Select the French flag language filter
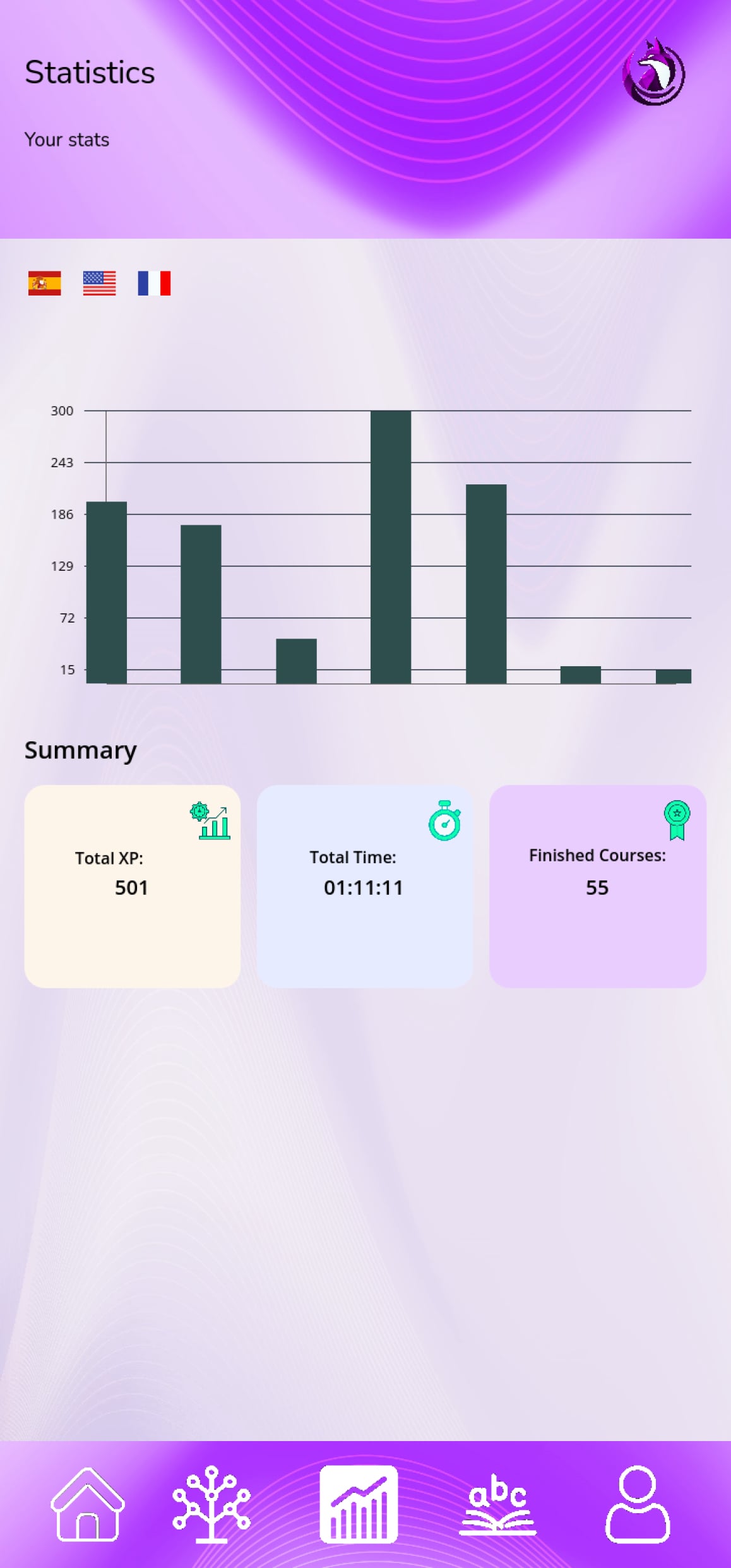The height and width of the screenshot is (1568, 731). [x=154, y=283]
